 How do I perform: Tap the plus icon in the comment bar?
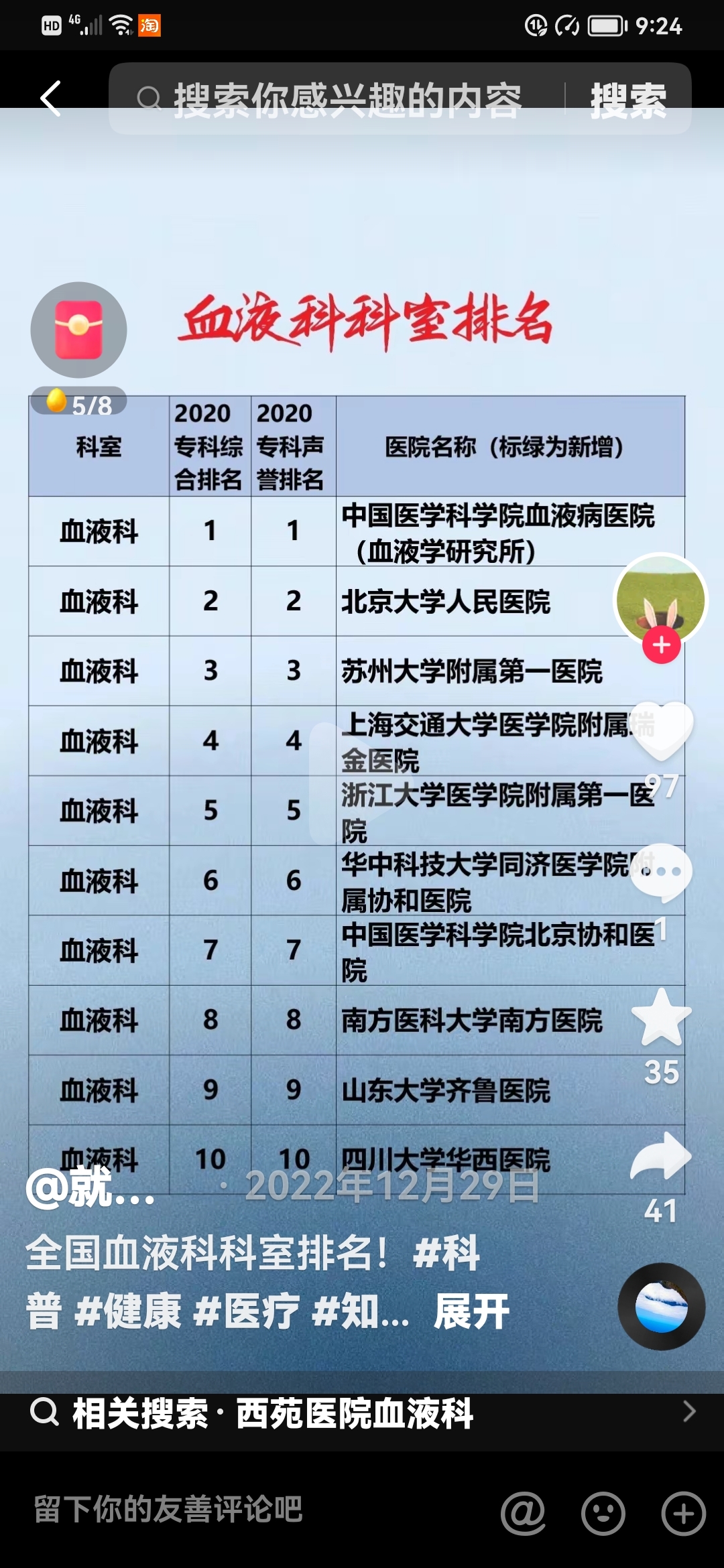click(684, 1513)
